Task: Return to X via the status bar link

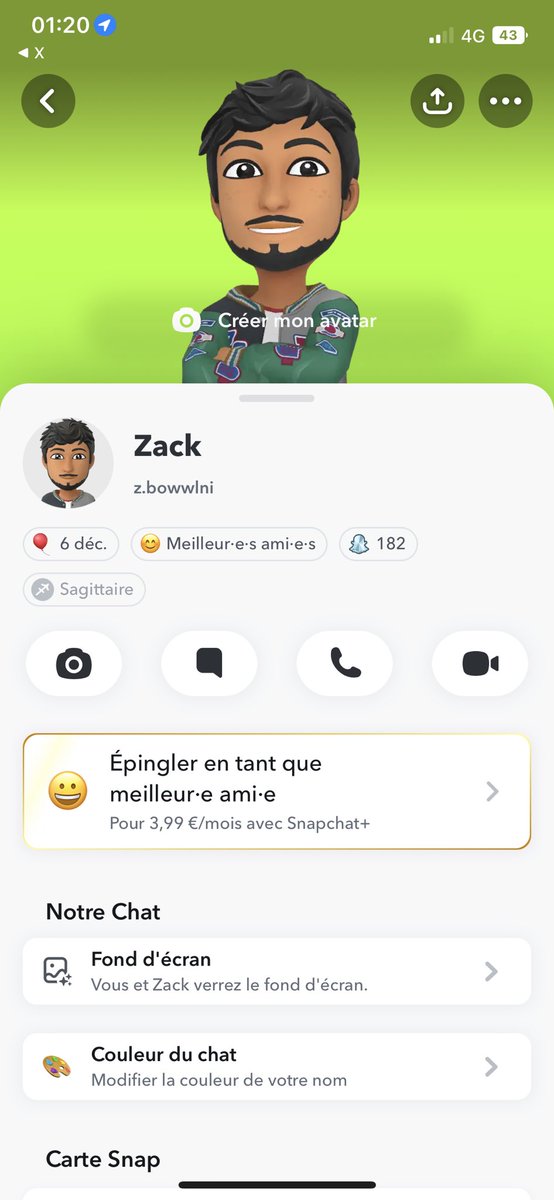Action: [x=31, y=53]
